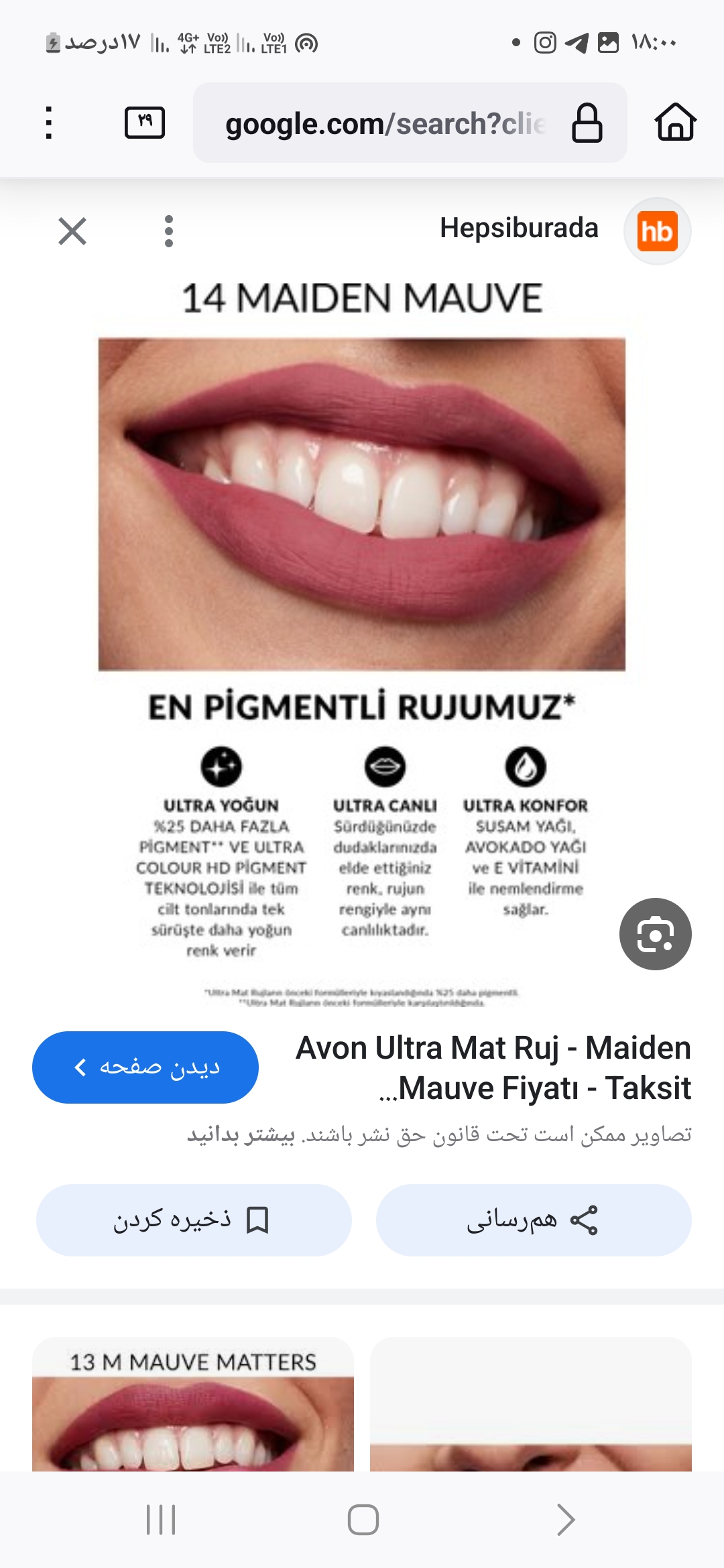Image resolution: width=724 pixels, height=1568 pixels.
Task: Close the image preview
Action: coord(72,232)
